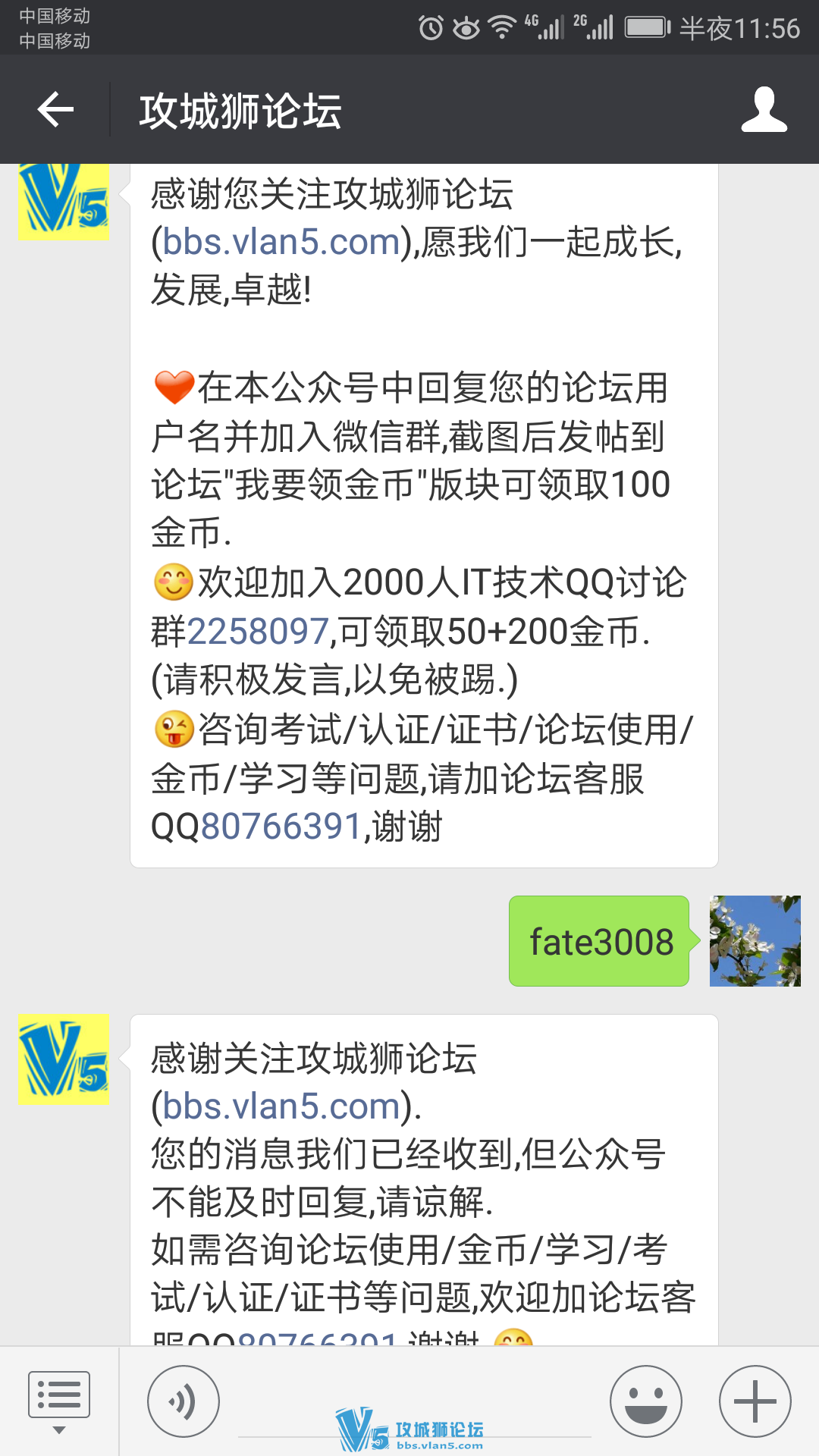
Task: Switch to the official account custom menu icon
Action: [x=59, y=1395]
